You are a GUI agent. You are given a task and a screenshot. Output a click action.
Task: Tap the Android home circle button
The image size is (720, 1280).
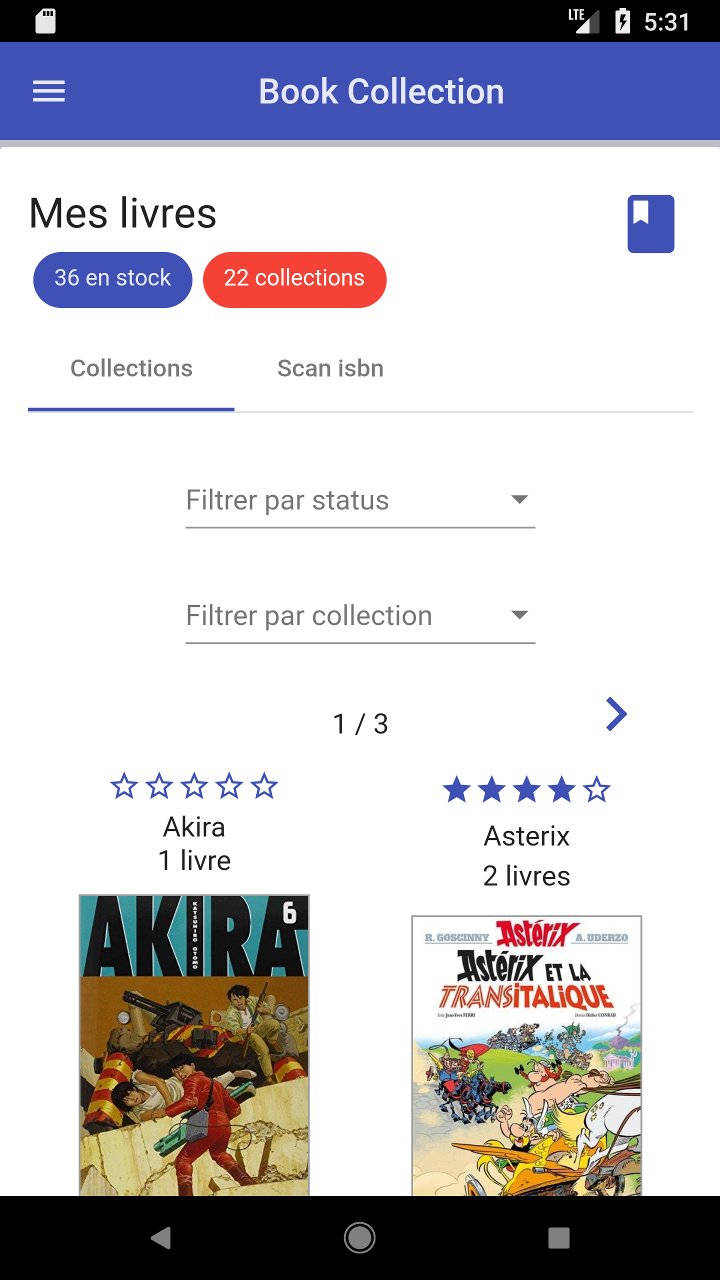click(359, 1237)
